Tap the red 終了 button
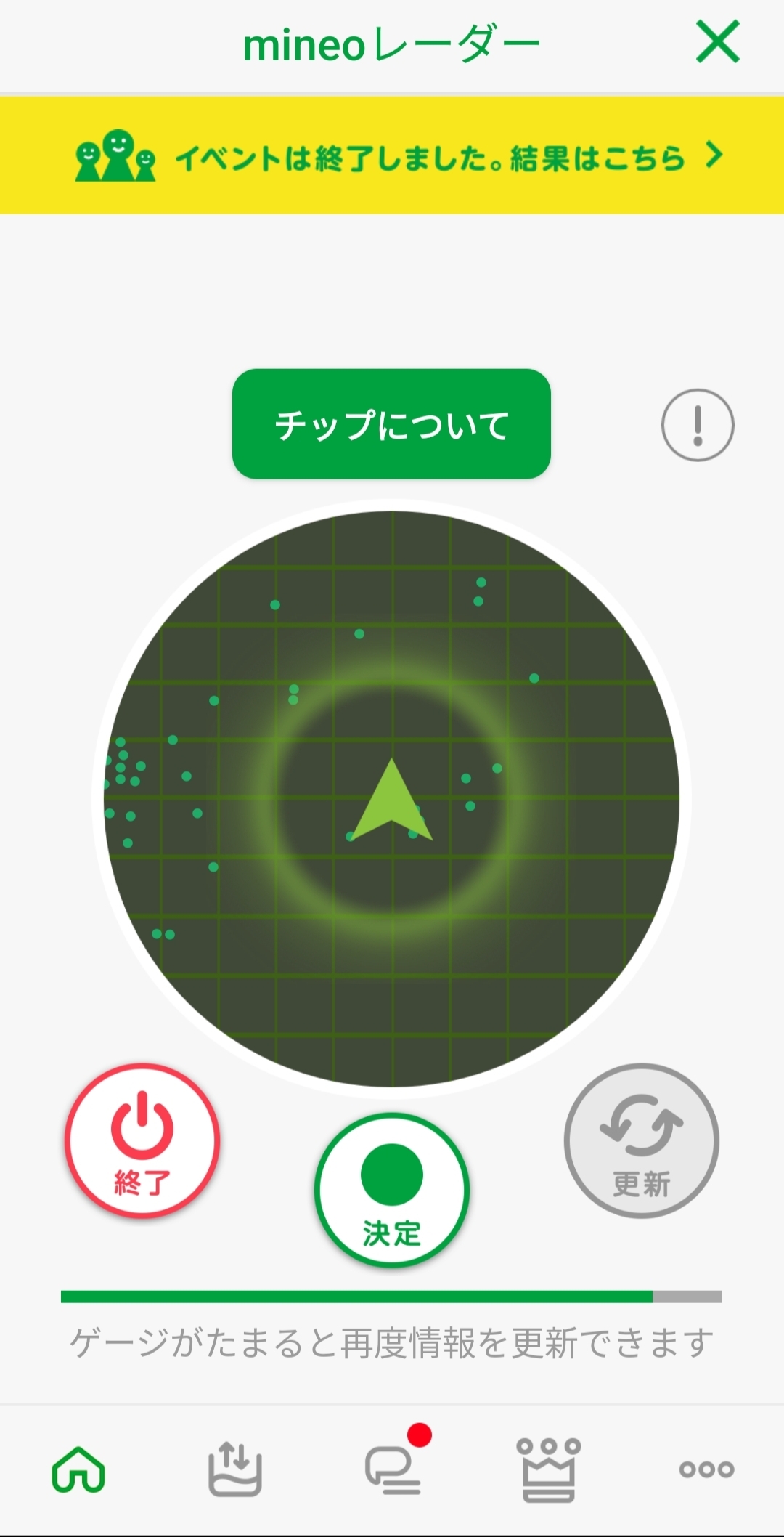This screenshot has width=784, height=1537. [142, 1140]
